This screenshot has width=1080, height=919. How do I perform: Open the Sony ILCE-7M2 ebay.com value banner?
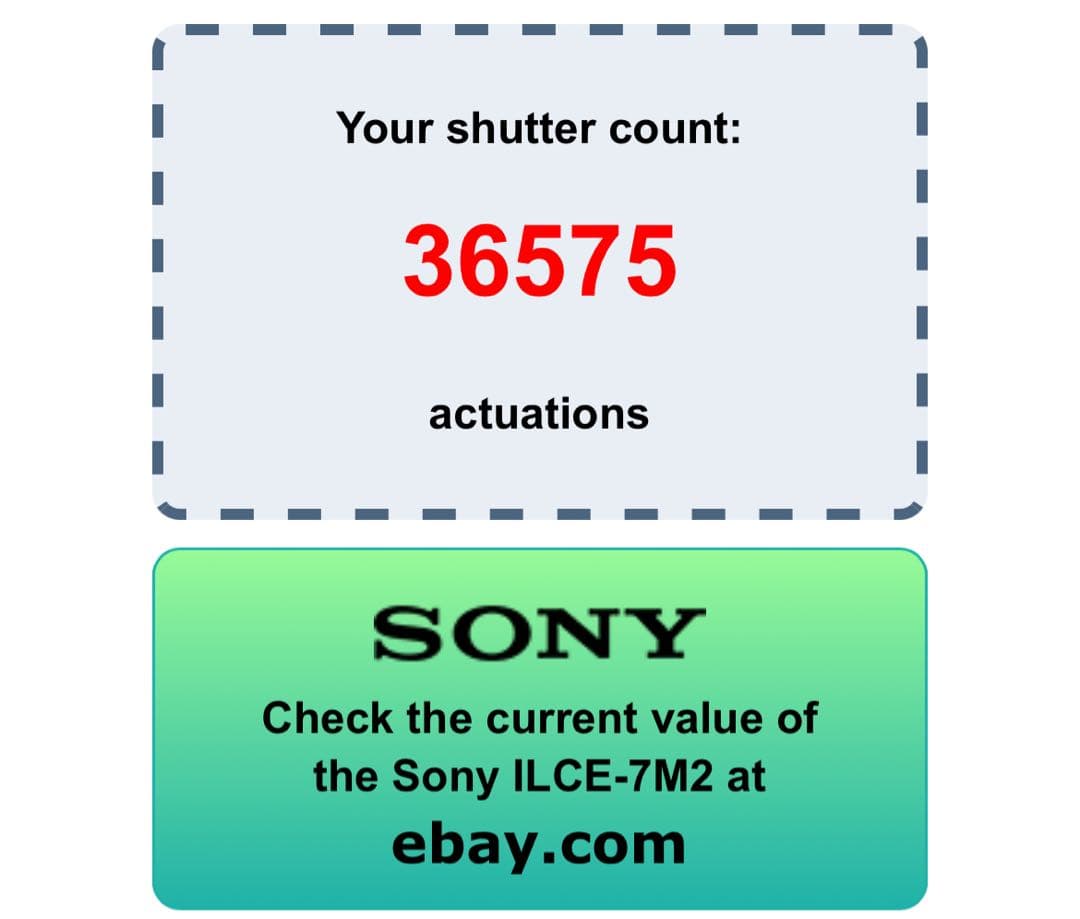(x=539, y=730)
